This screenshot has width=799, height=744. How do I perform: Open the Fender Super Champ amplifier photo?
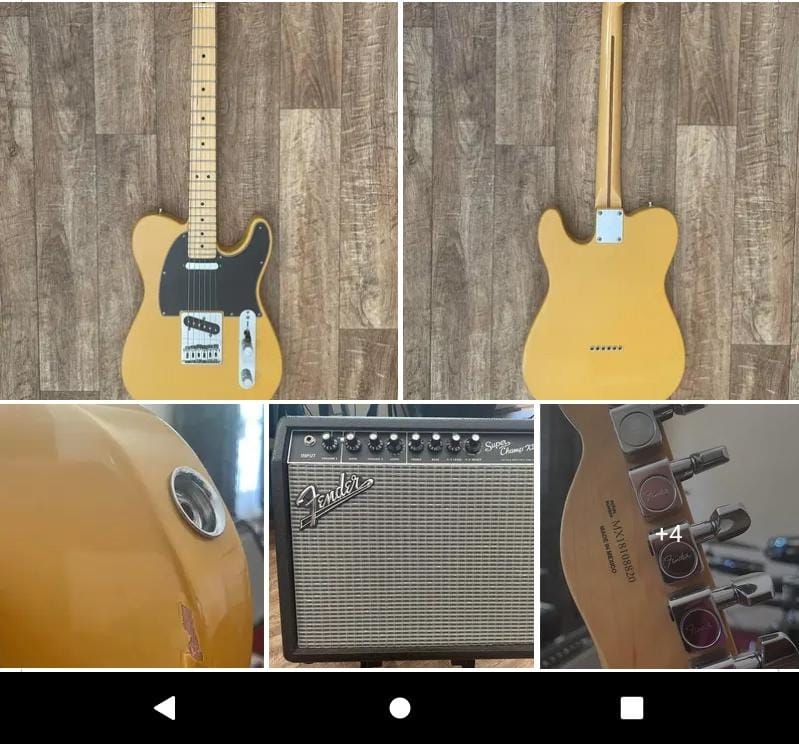pos(401,536)
